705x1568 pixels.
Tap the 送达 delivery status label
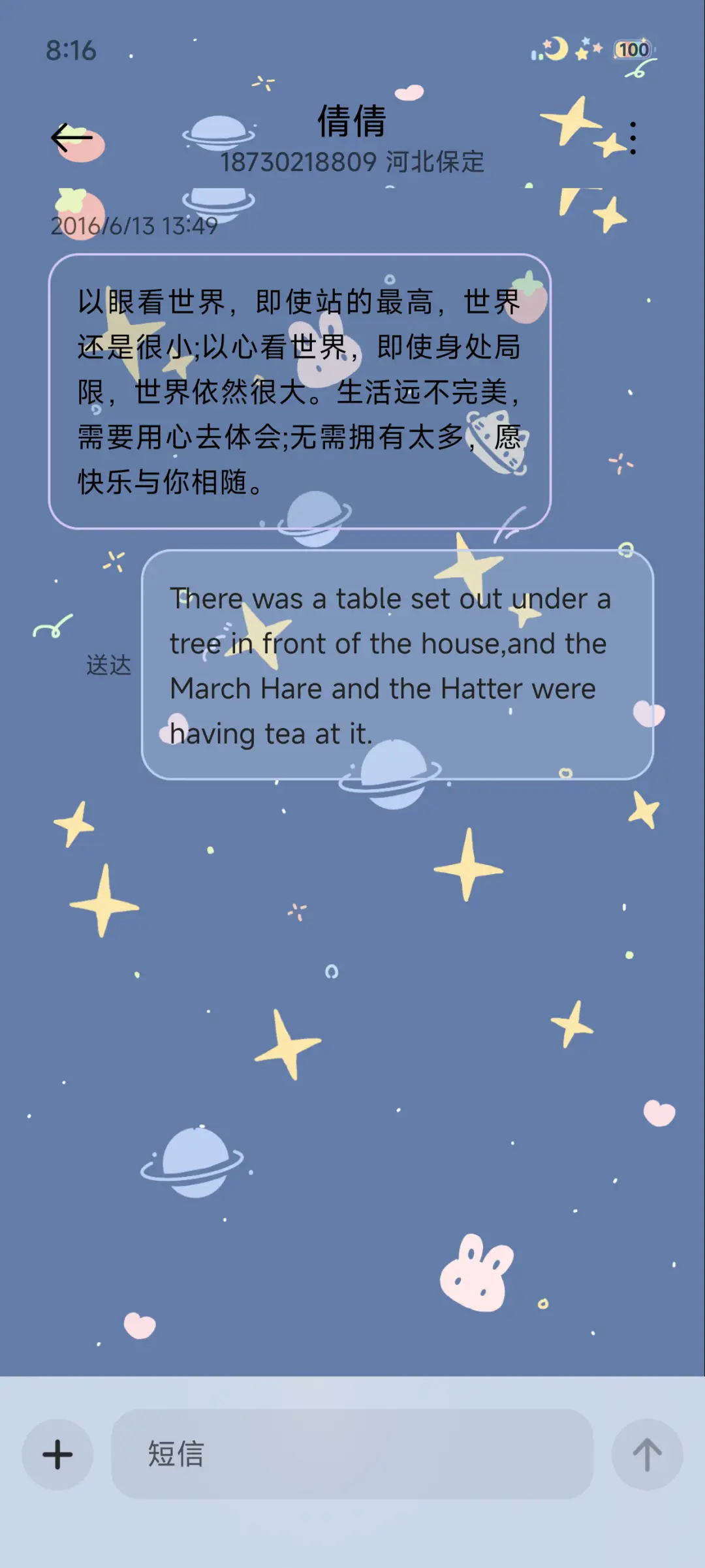pos(108,665)
